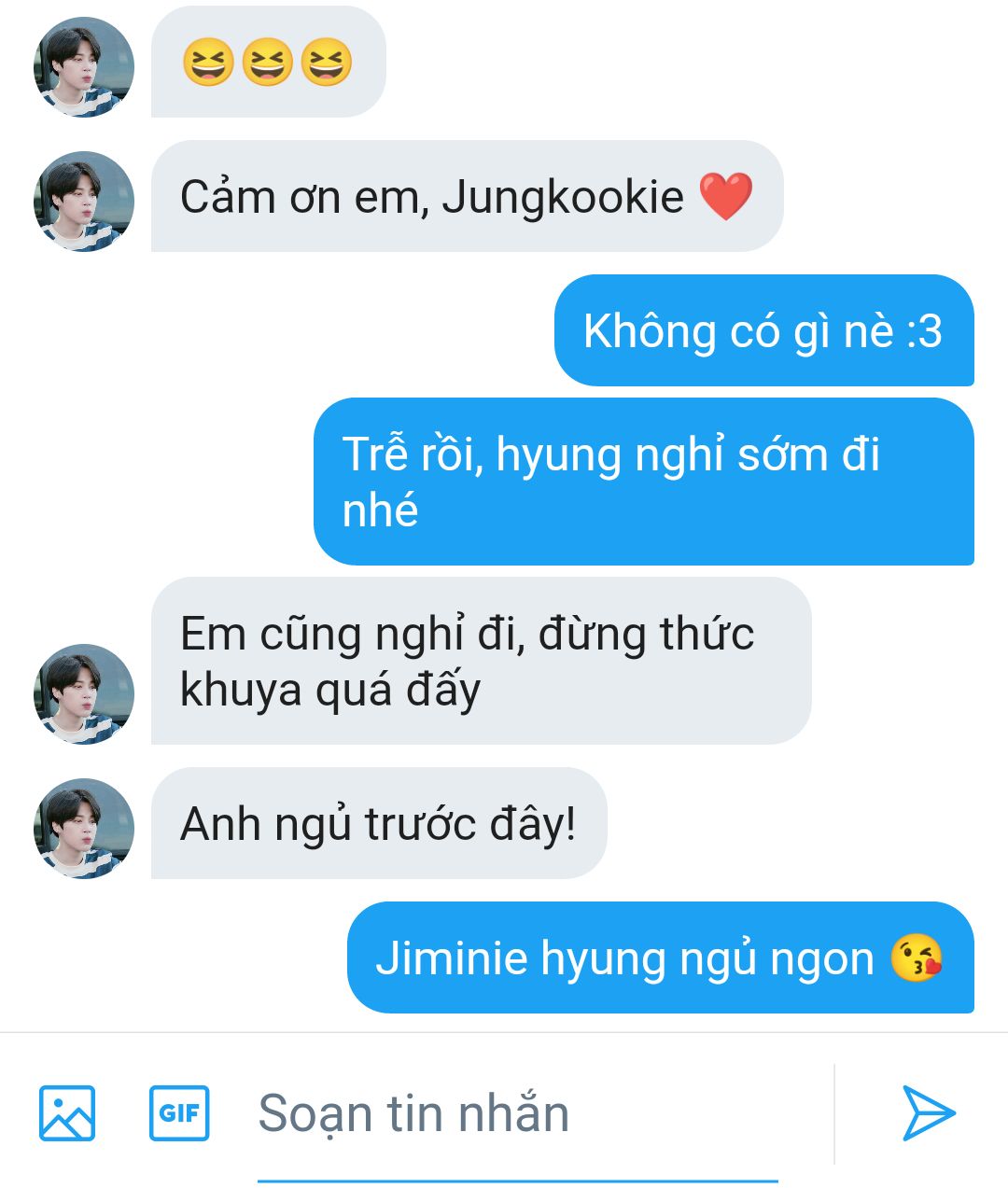Screen dimensions: 1008x1188
Task: Open sender's avatar beside 'Anh ngủ trước đây!'
Action: click(x=84, y=829)
